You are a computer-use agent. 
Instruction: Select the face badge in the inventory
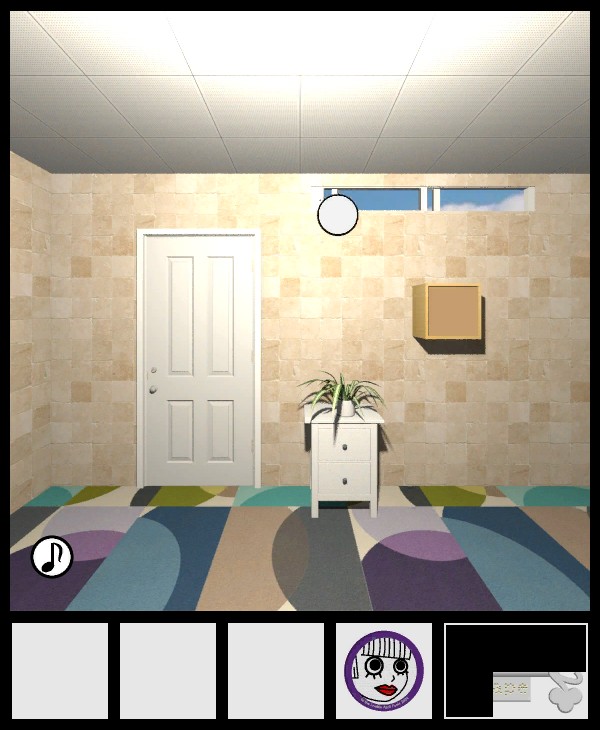[384, 671]
